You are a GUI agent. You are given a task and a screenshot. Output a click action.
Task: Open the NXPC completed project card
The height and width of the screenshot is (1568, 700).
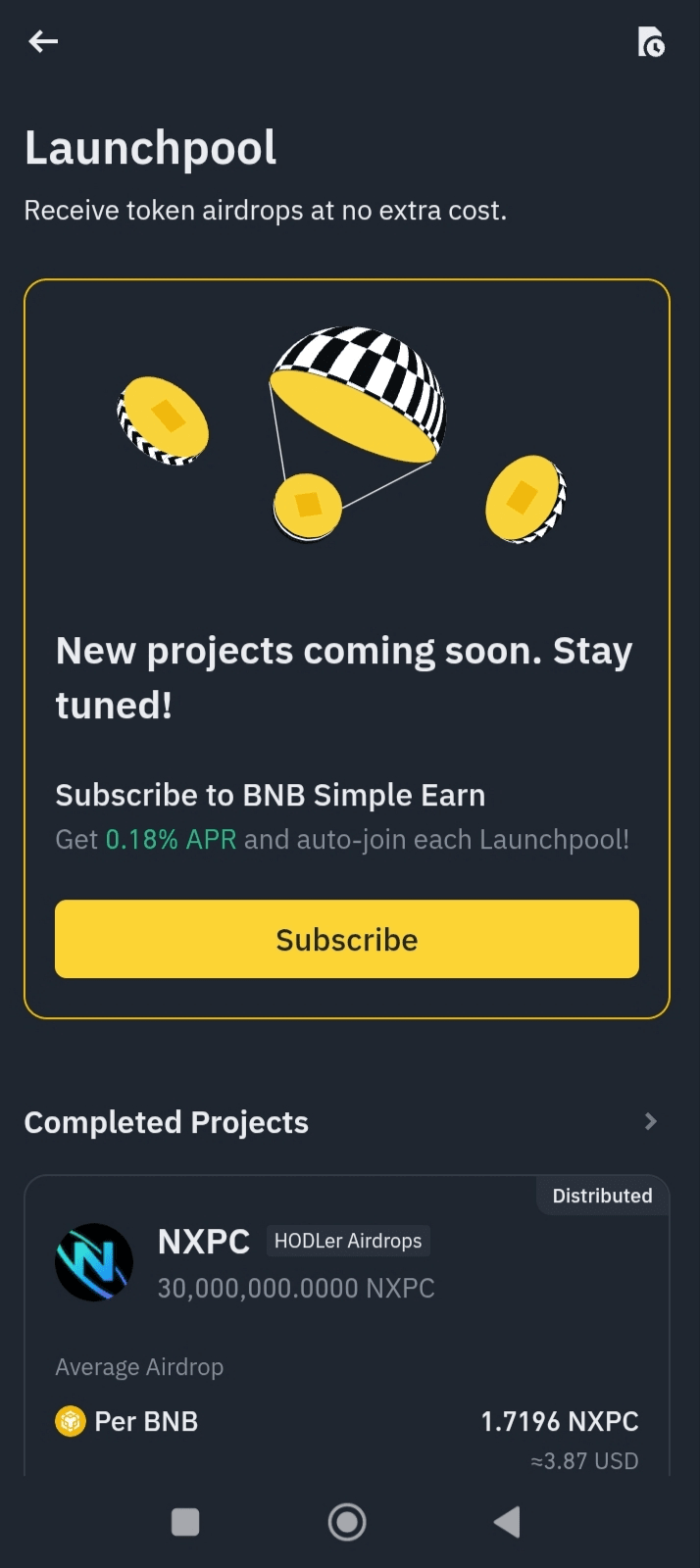coord(347,1323)
